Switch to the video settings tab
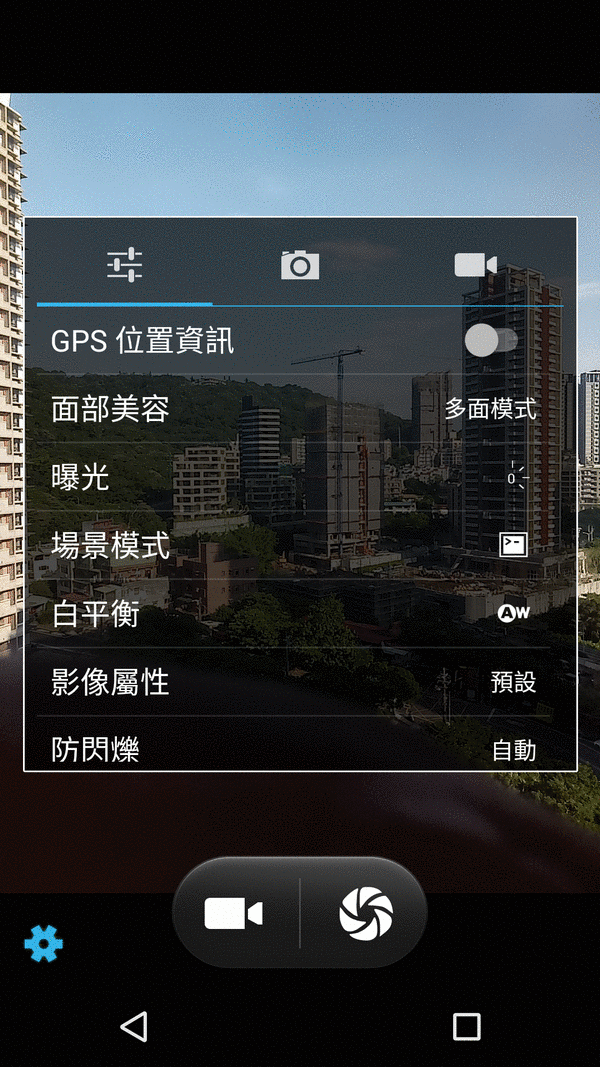This screenshot has width=600, height=1067. click(x=475, y=265)
